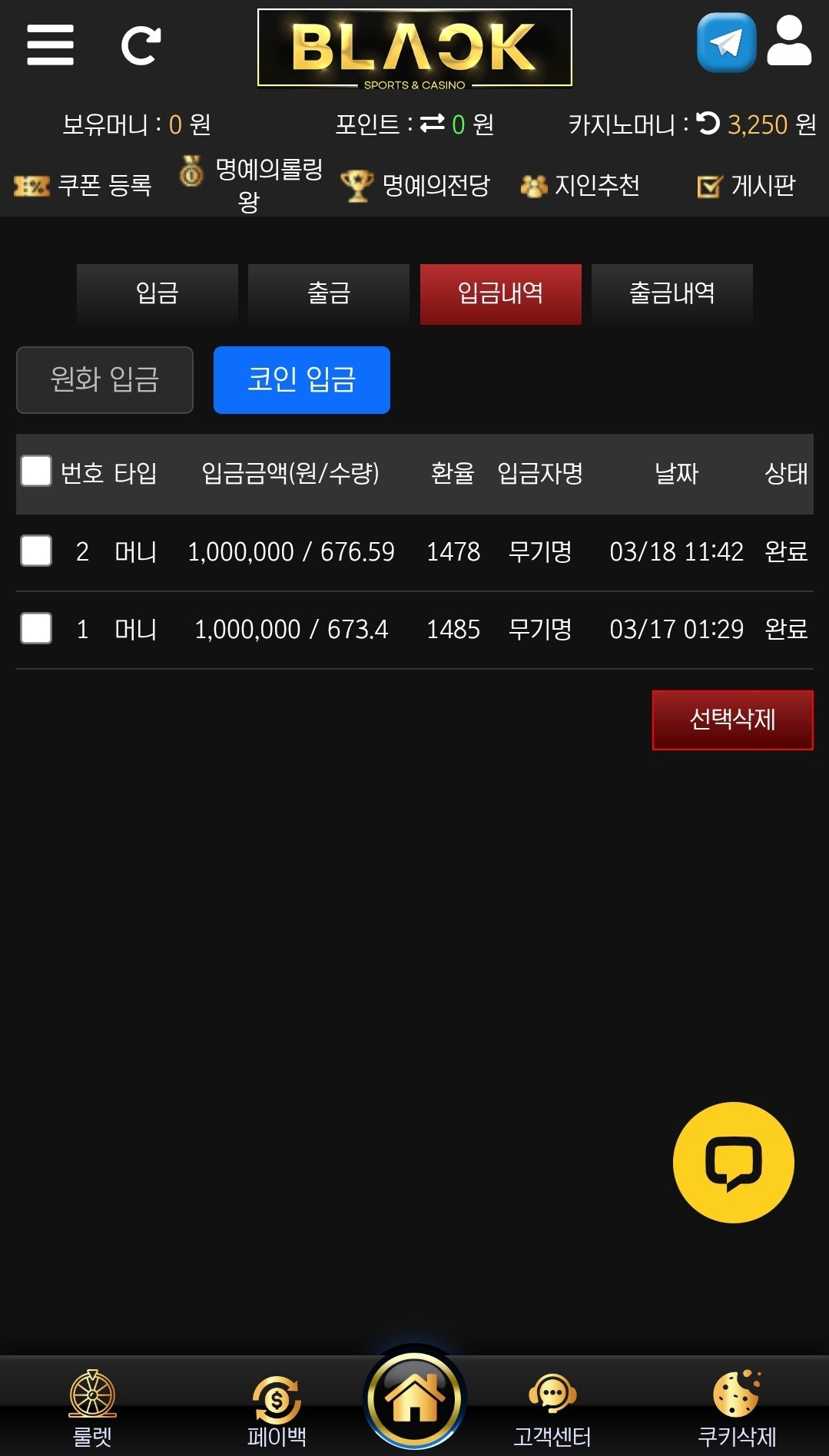Image resolution: width=829 pixels, height=1456 pixels.
Task: Switch to the 입금 tab
Action: (158, 293)
